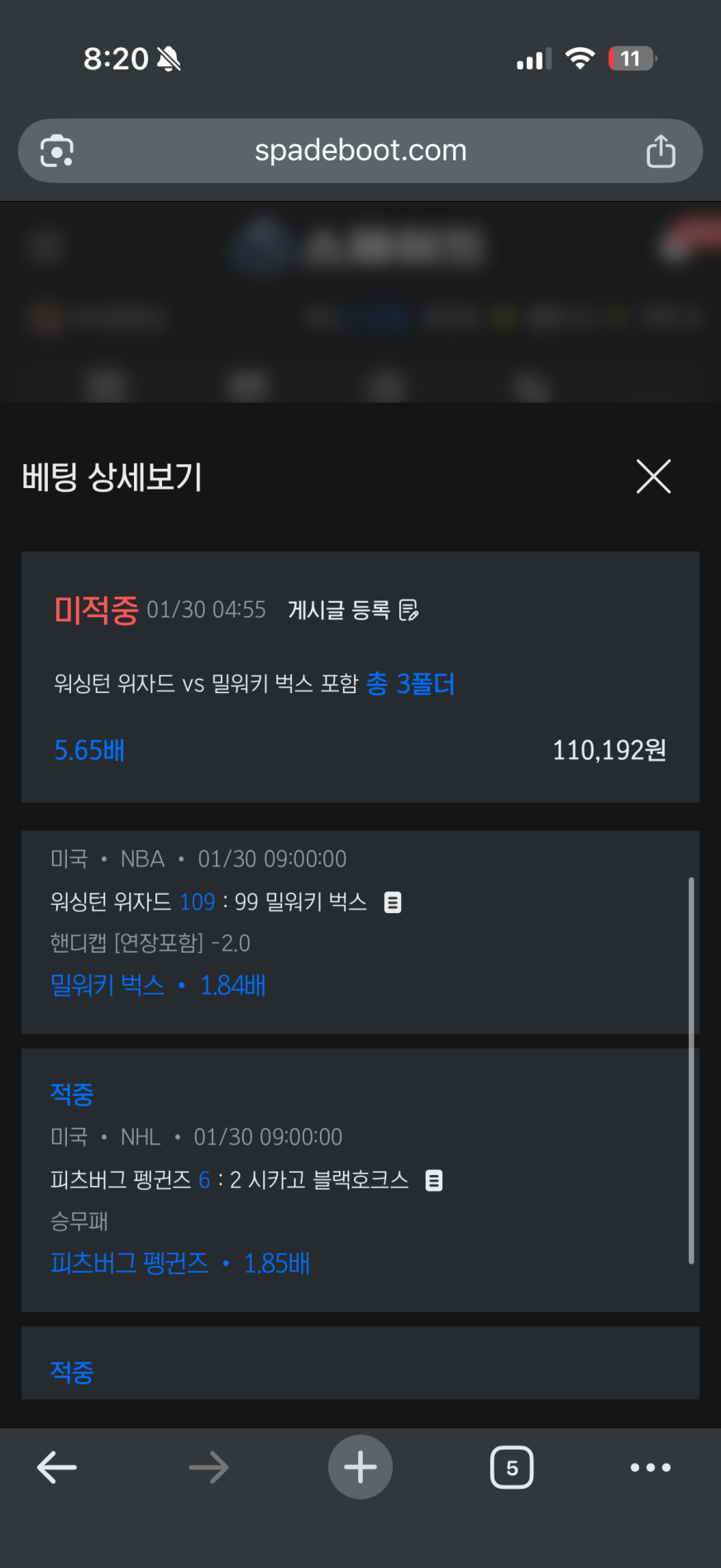Open match details icon for 피츠버그 펭귄즈 game
The image size is (721, 1568).
pos(434,1180)
